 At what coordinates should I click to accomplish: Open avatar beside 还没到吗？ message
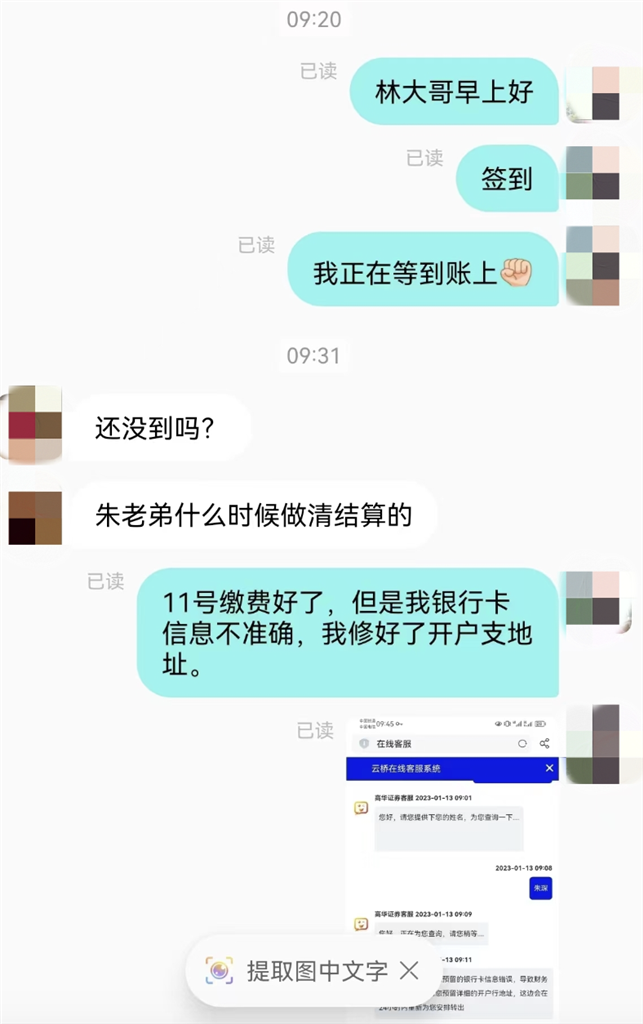click(36, 426)
